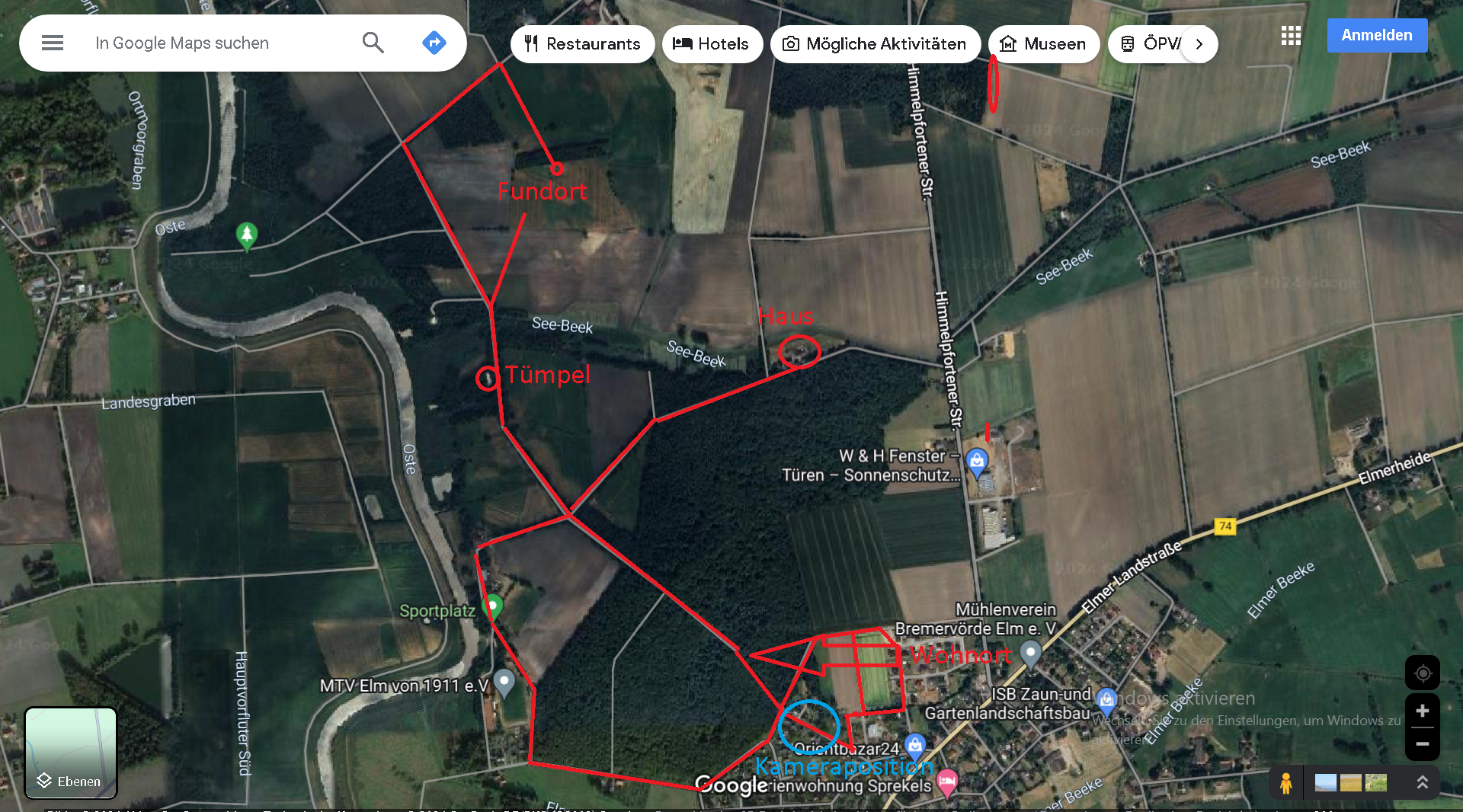Open the Google apps grid
1463x812 pixels.
[x=1291, y=36]
